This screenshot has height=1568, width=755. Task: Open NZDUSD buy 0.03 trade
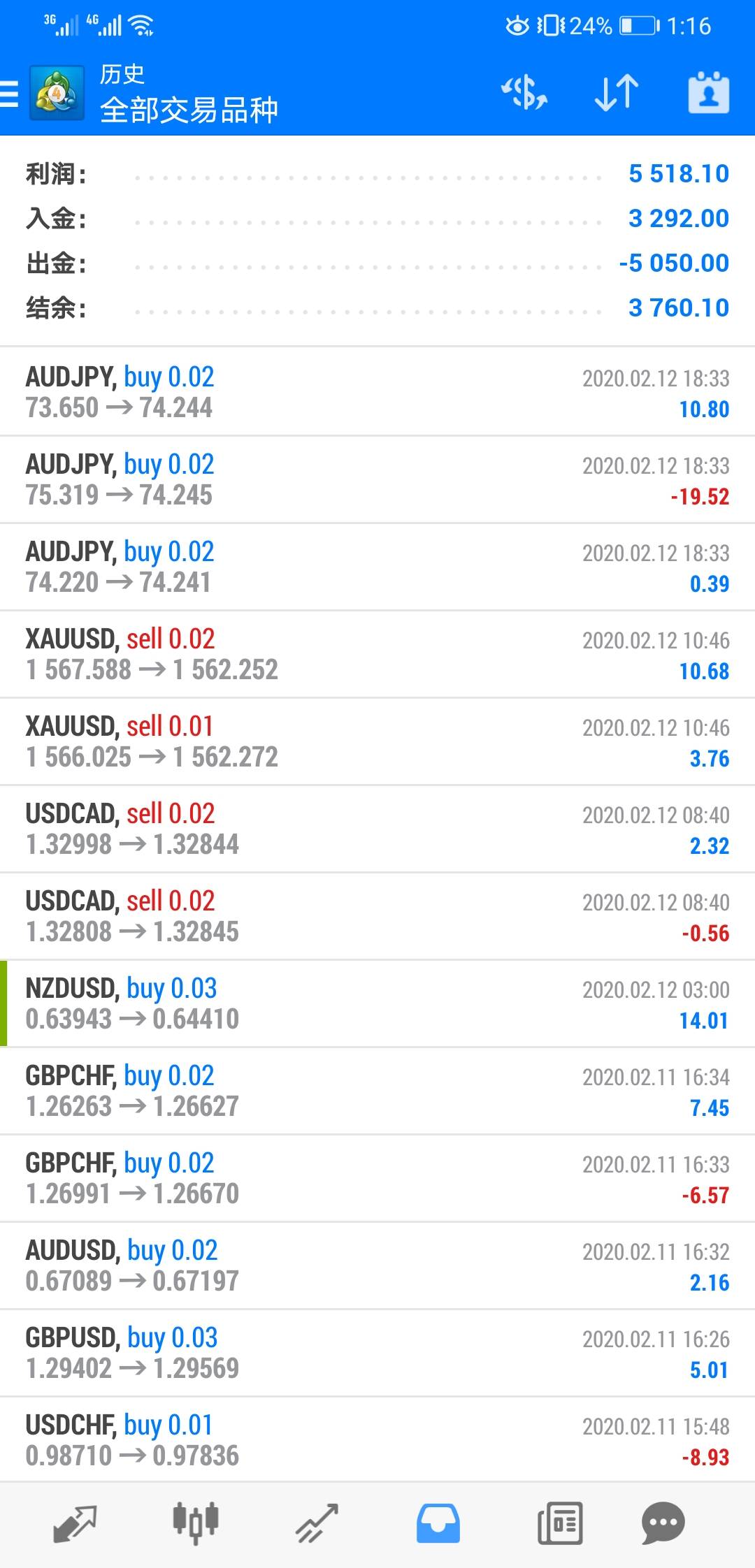pyautogui.click(x=377, y=1003)
